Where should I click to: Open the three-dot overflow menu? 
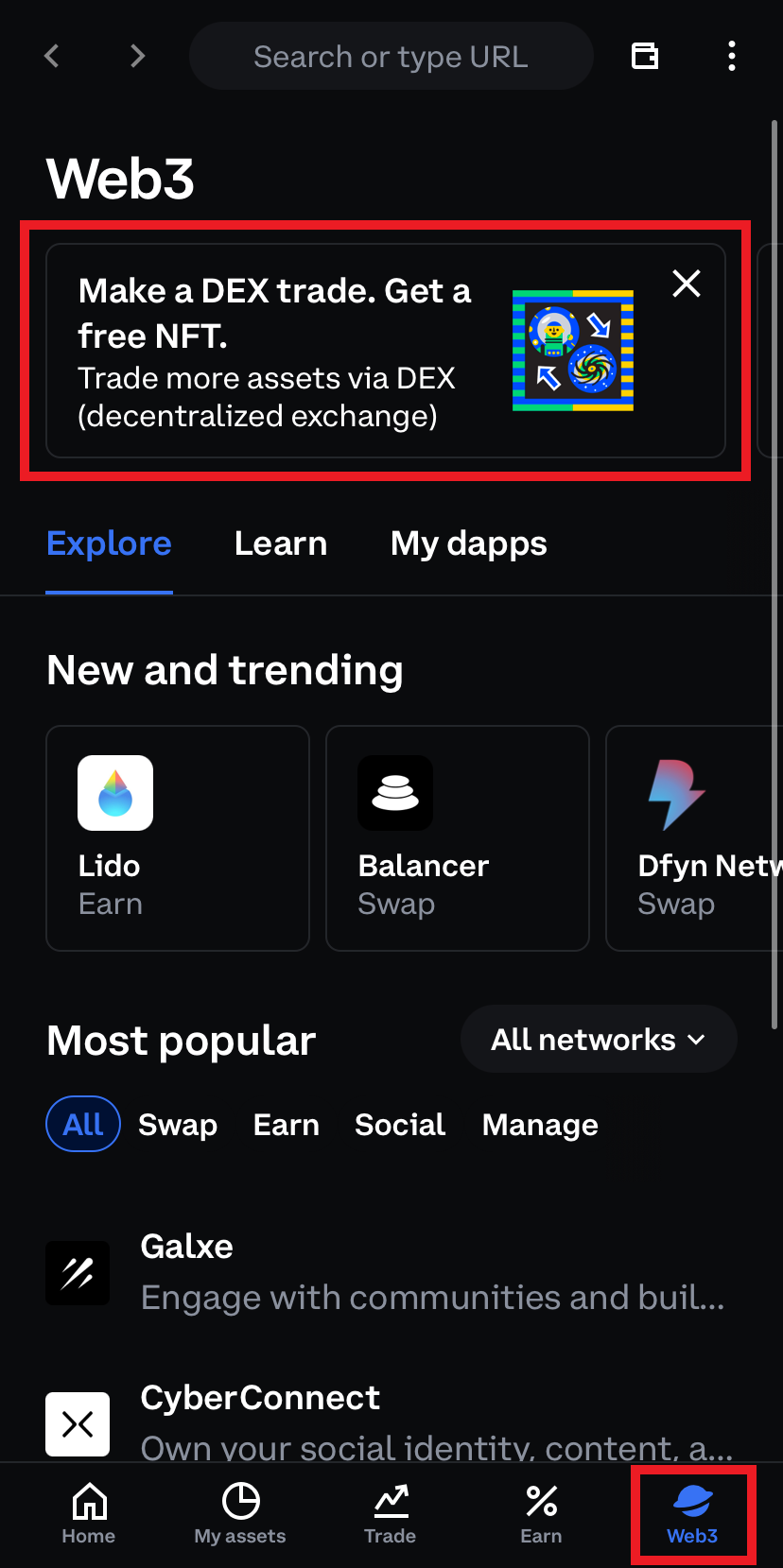coord(731,57)
